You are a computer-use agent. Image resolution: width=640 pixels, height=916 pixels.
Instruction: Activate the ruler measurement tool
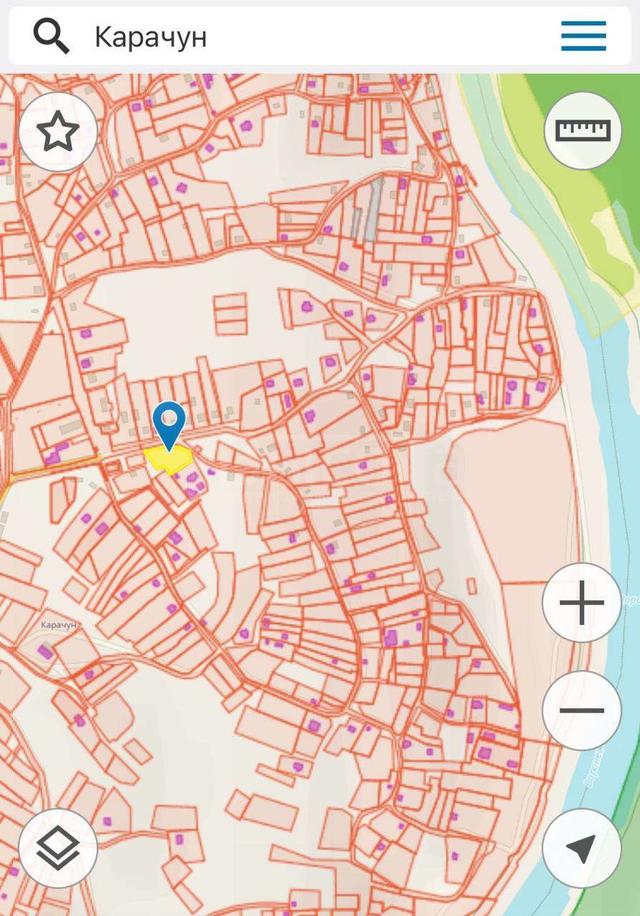[582, 131]
